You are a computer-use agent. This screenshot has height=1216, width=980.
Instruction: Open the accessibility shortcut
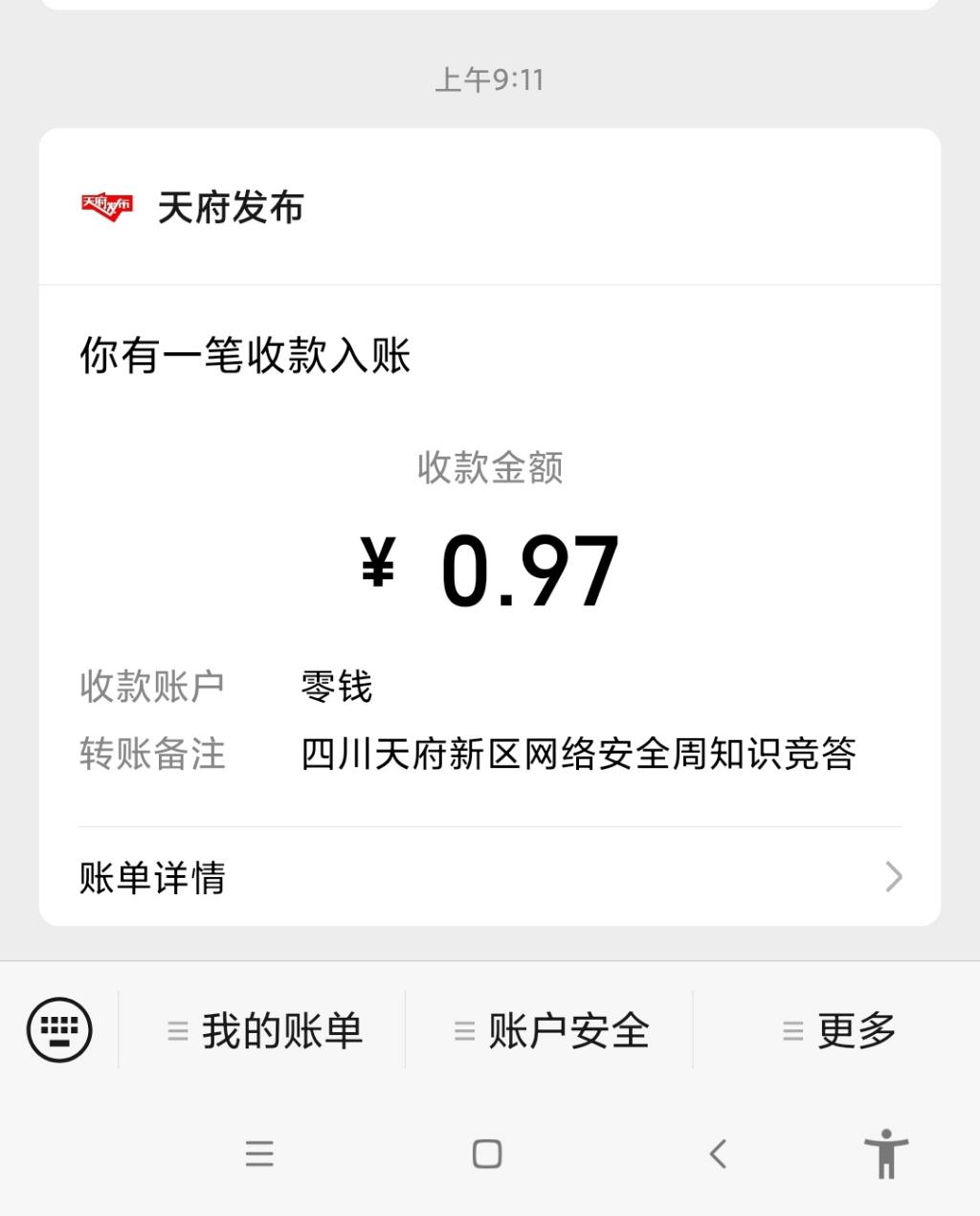[x=885, y=1154]
